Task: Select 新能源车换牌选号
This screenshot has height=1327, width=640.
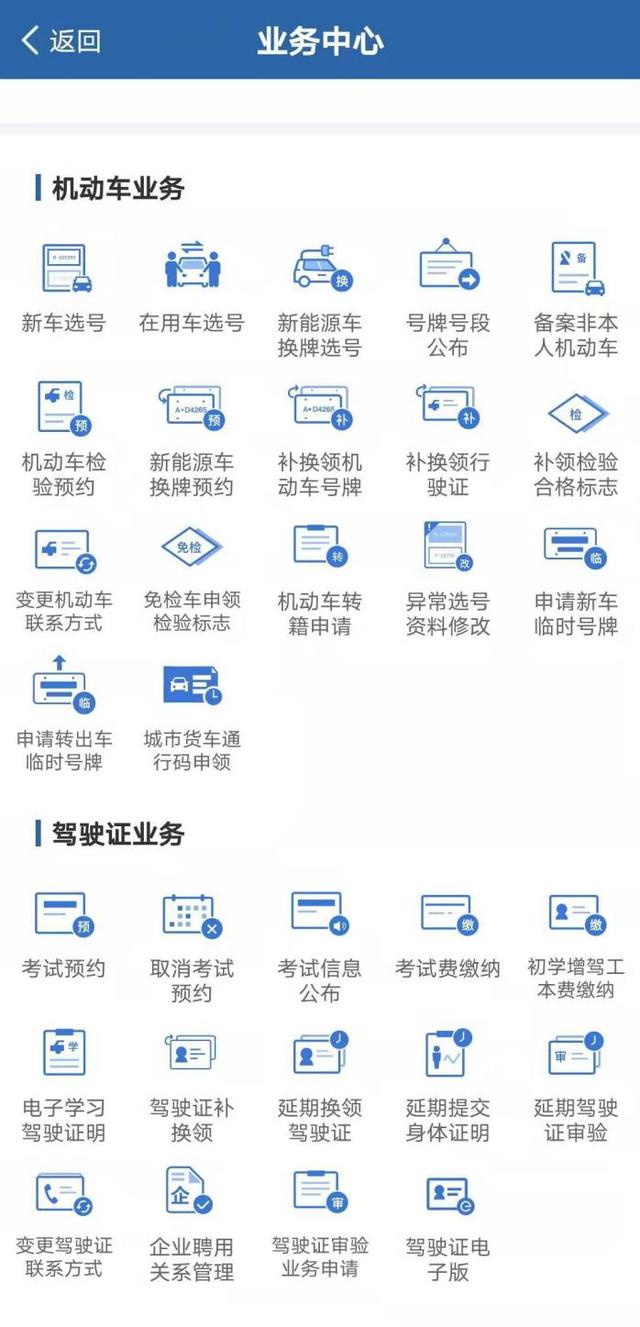Action: pyautogui.click(x=320, y=300)
